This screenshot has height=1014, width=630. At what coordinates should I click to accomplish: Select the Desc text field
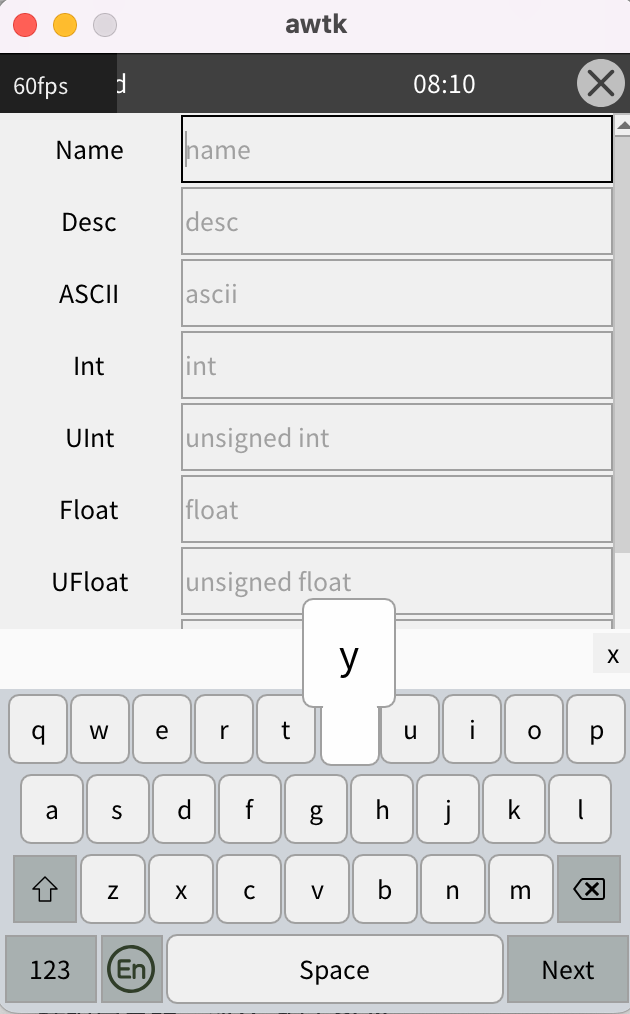(x=396, y=222)
